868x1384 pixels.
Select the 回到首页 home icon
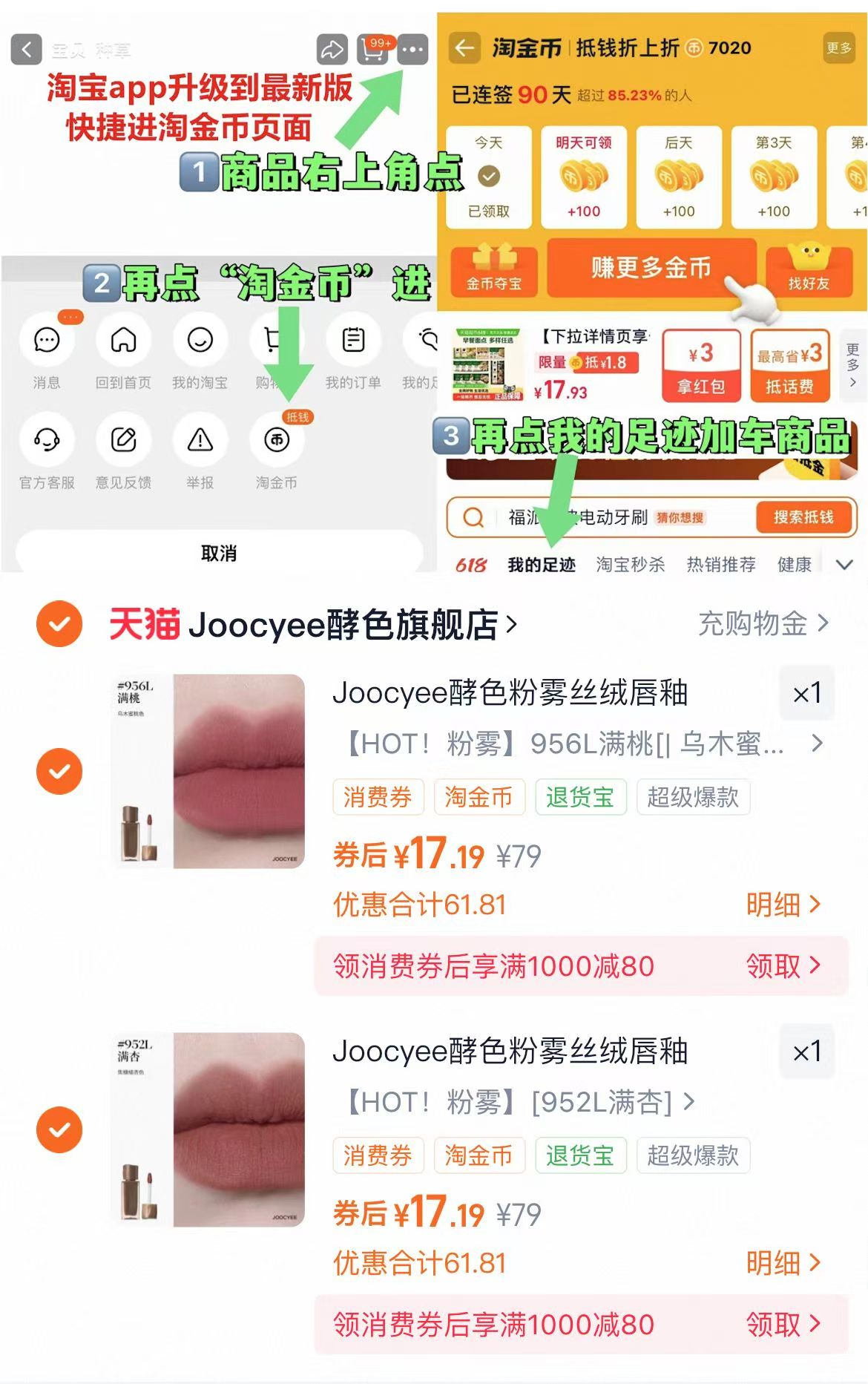pos(124,341)
